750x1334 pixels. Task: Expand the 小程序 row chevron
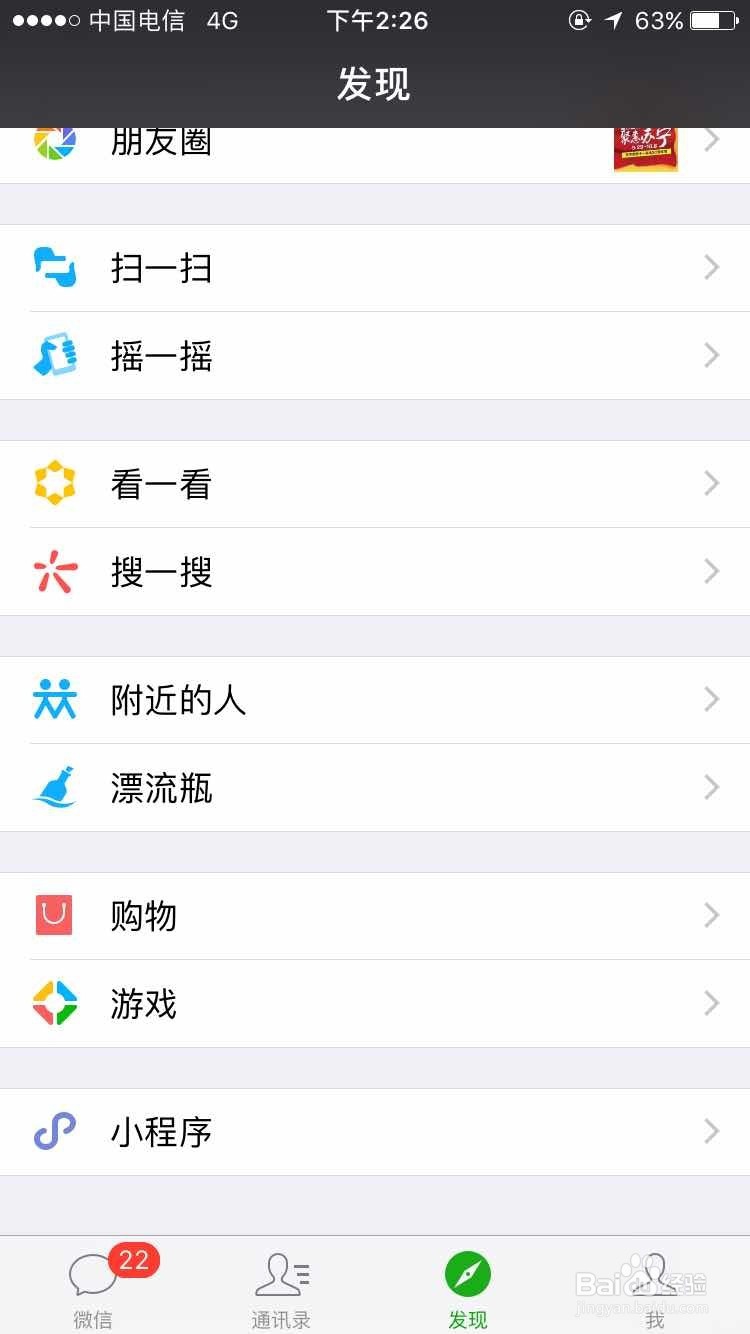tap(711, 1131)
